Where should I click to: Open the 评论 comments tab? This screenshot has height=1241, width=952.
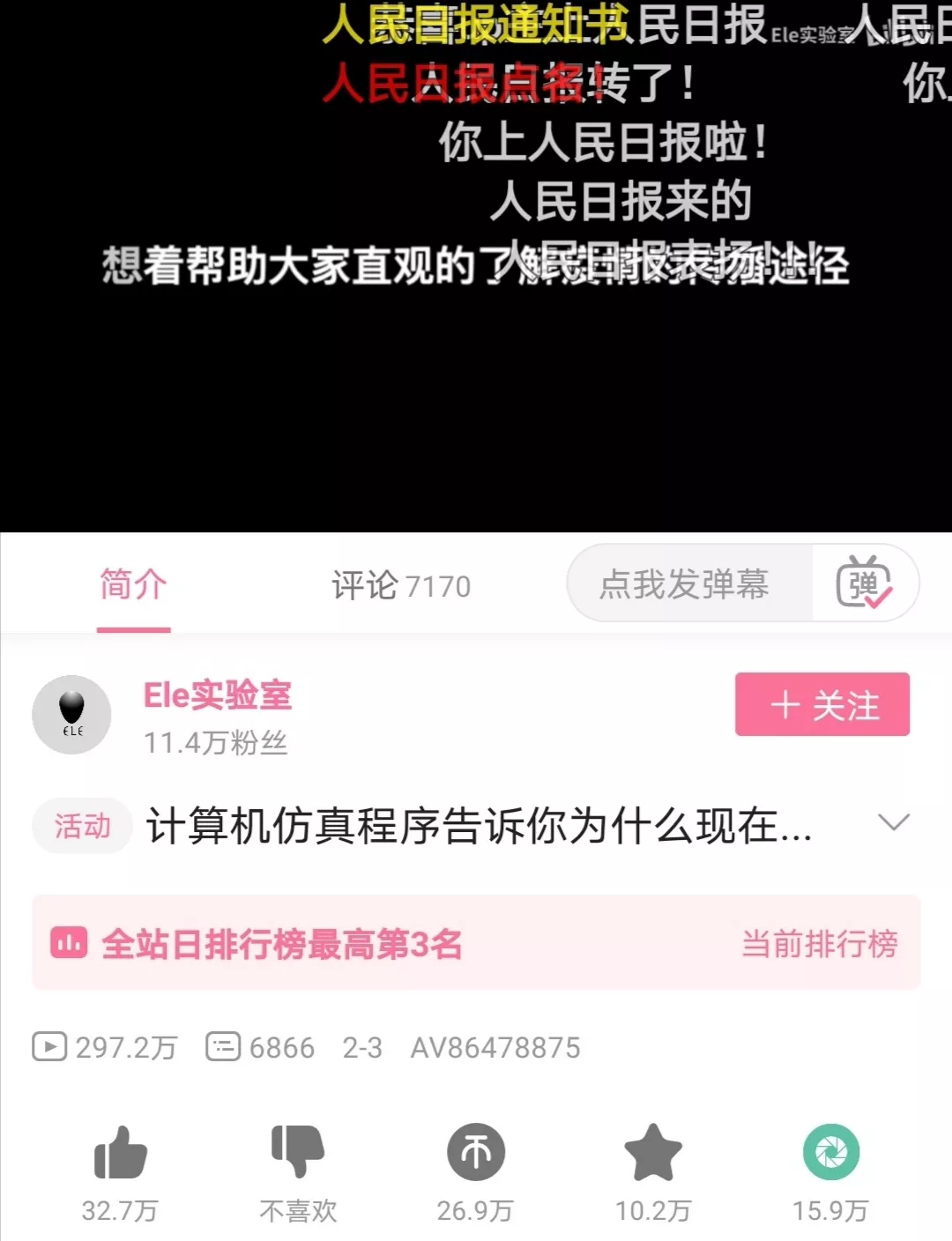click(x=401, y=585)
